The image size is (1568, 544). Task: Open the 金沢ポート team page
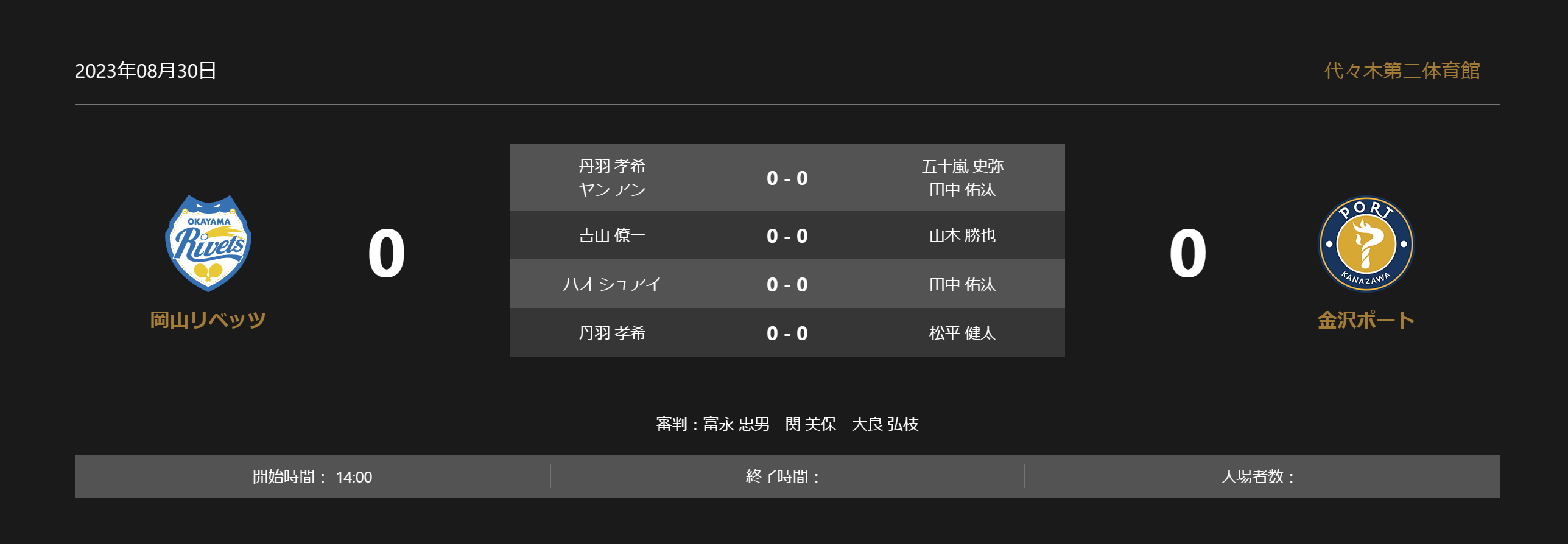tap(1366, 319)
